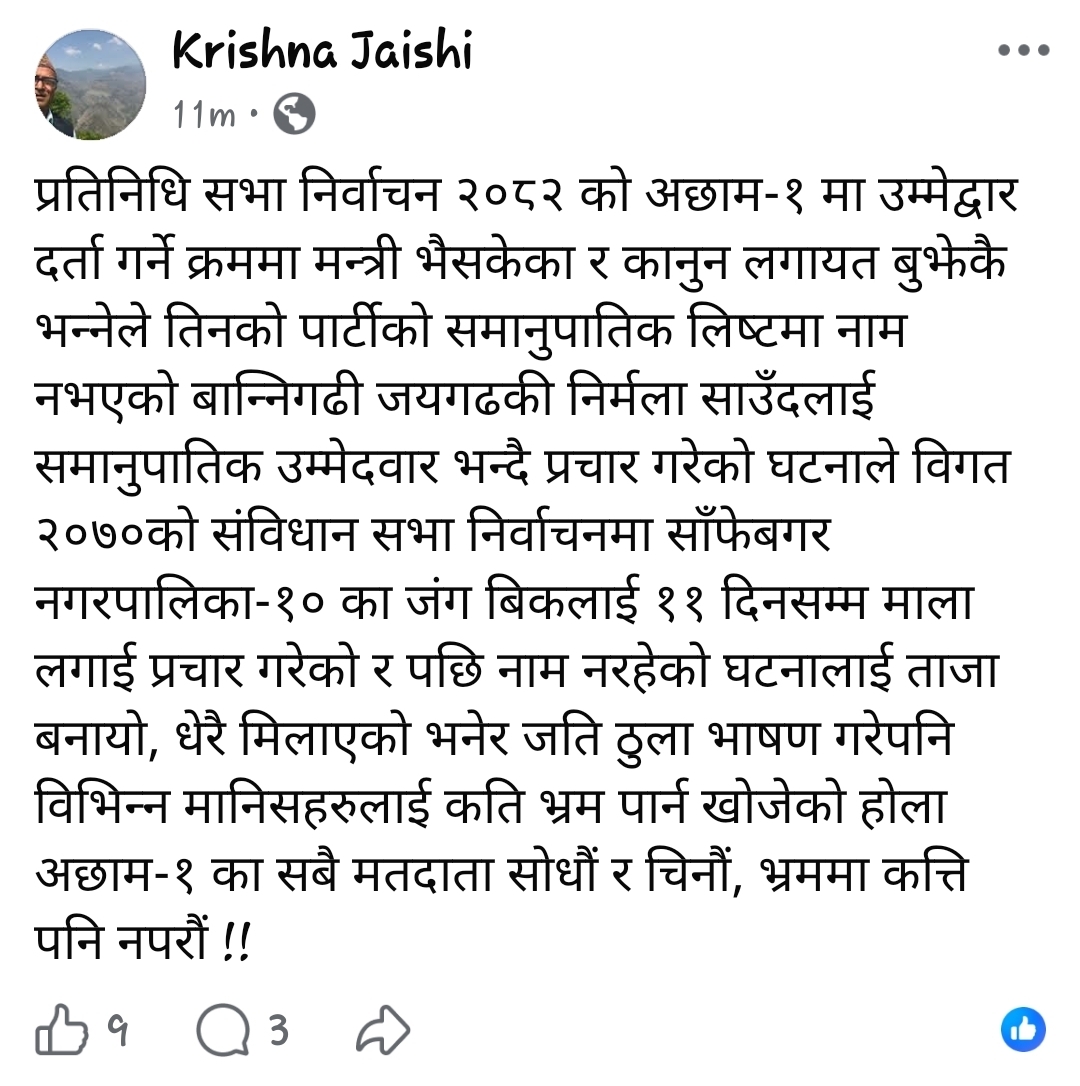Viewport: 1080px width, 1086px height.
Task: Open comments on this post
Action: click(218, 1031)
